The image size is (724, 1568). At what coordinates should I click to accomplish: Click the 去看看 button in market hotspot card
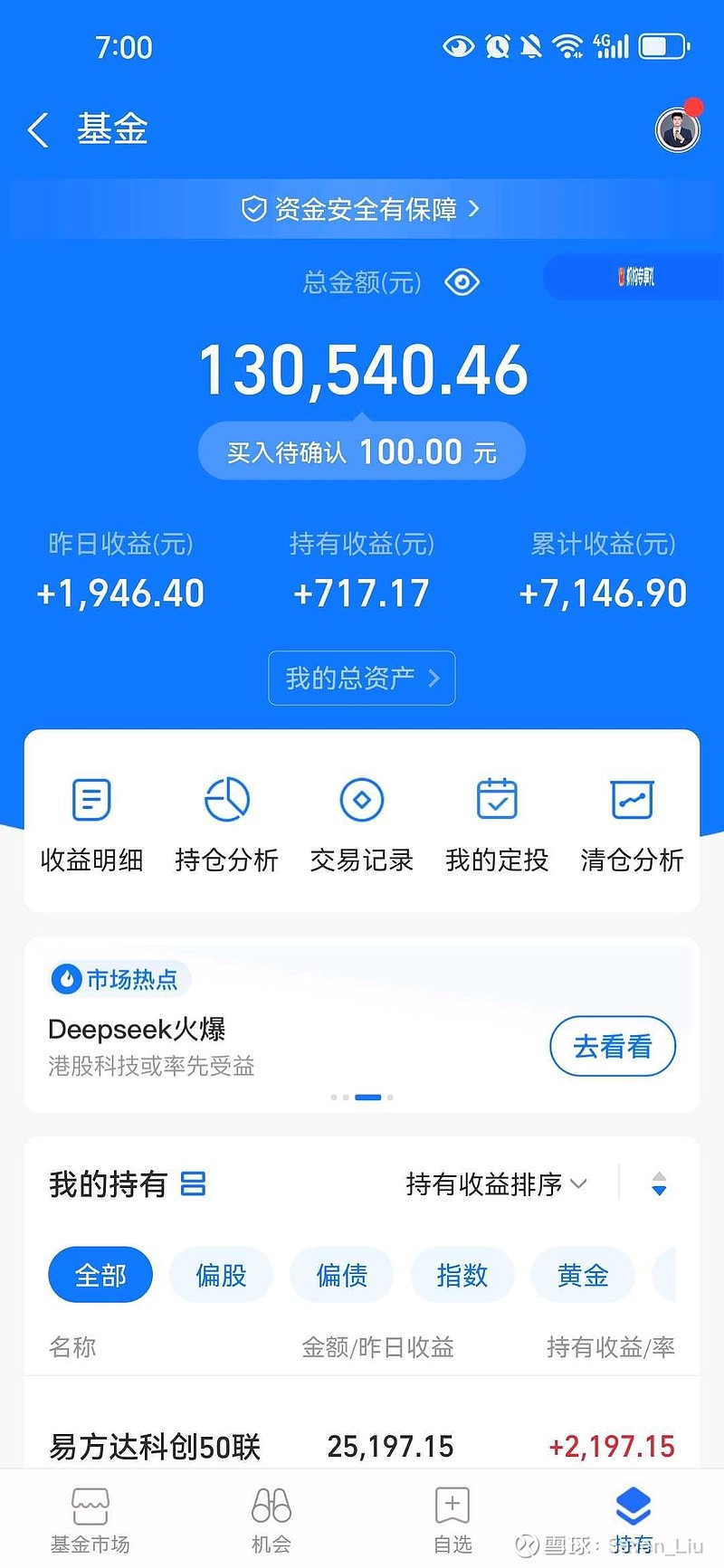(x=613, y=1046)
